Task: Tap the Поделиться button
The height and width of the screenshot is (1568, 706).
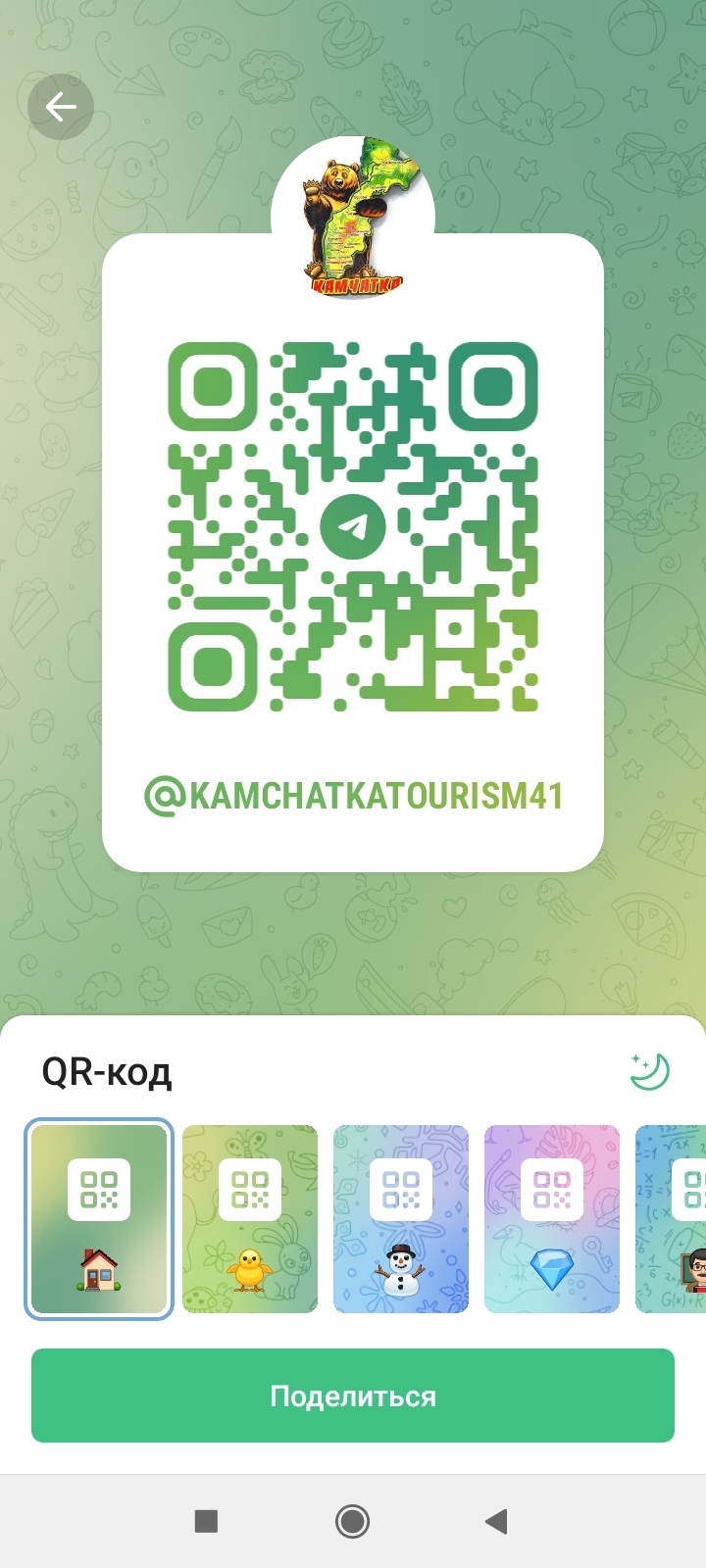Action: (353, 1396)
